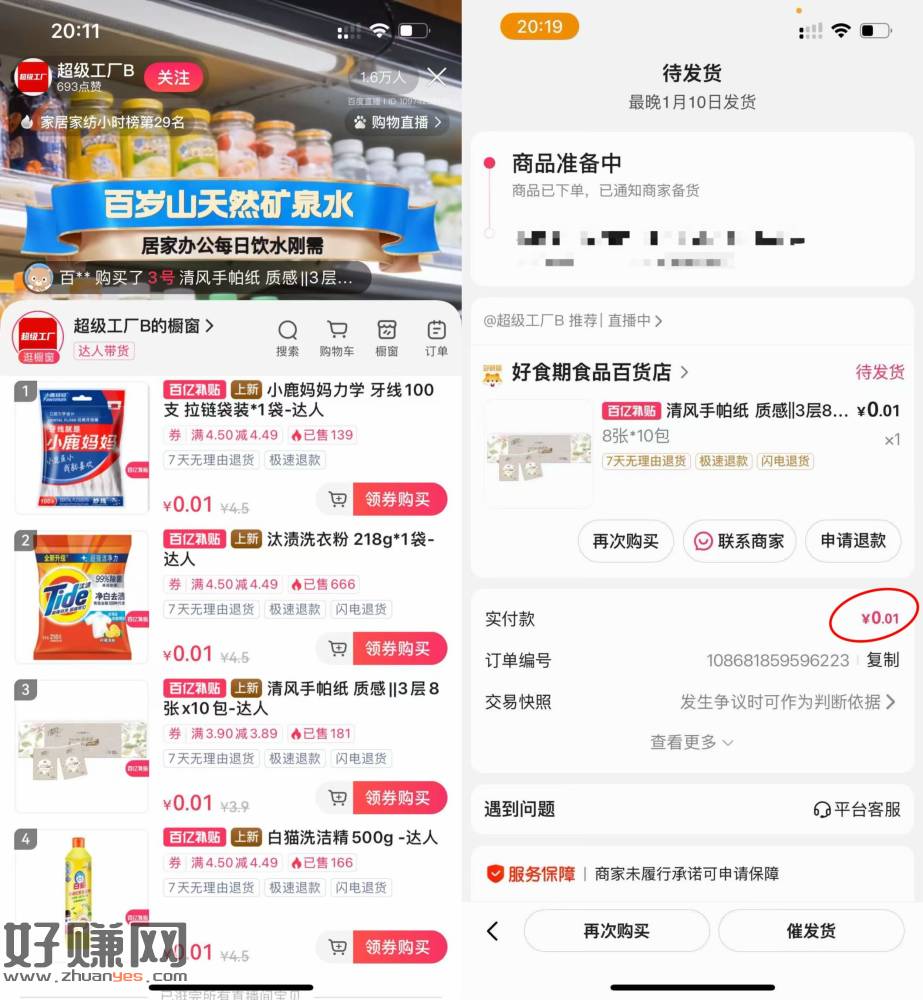Tap 搜索 icon in shop panel
The width and height of the screenshot is (923, 1000).
[x=288, y=338]
